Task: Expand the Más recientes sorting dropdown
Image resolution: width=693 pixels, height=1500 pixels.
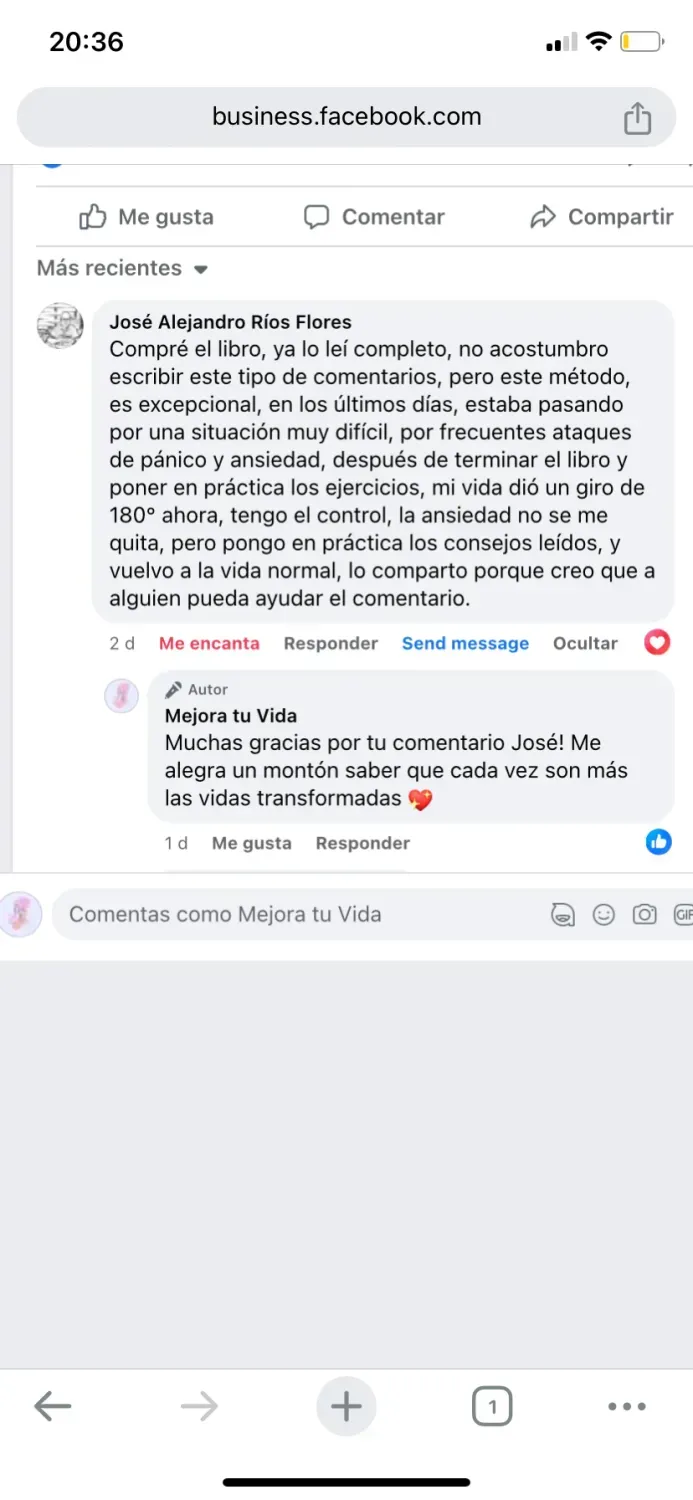Action: click(122, 268)
